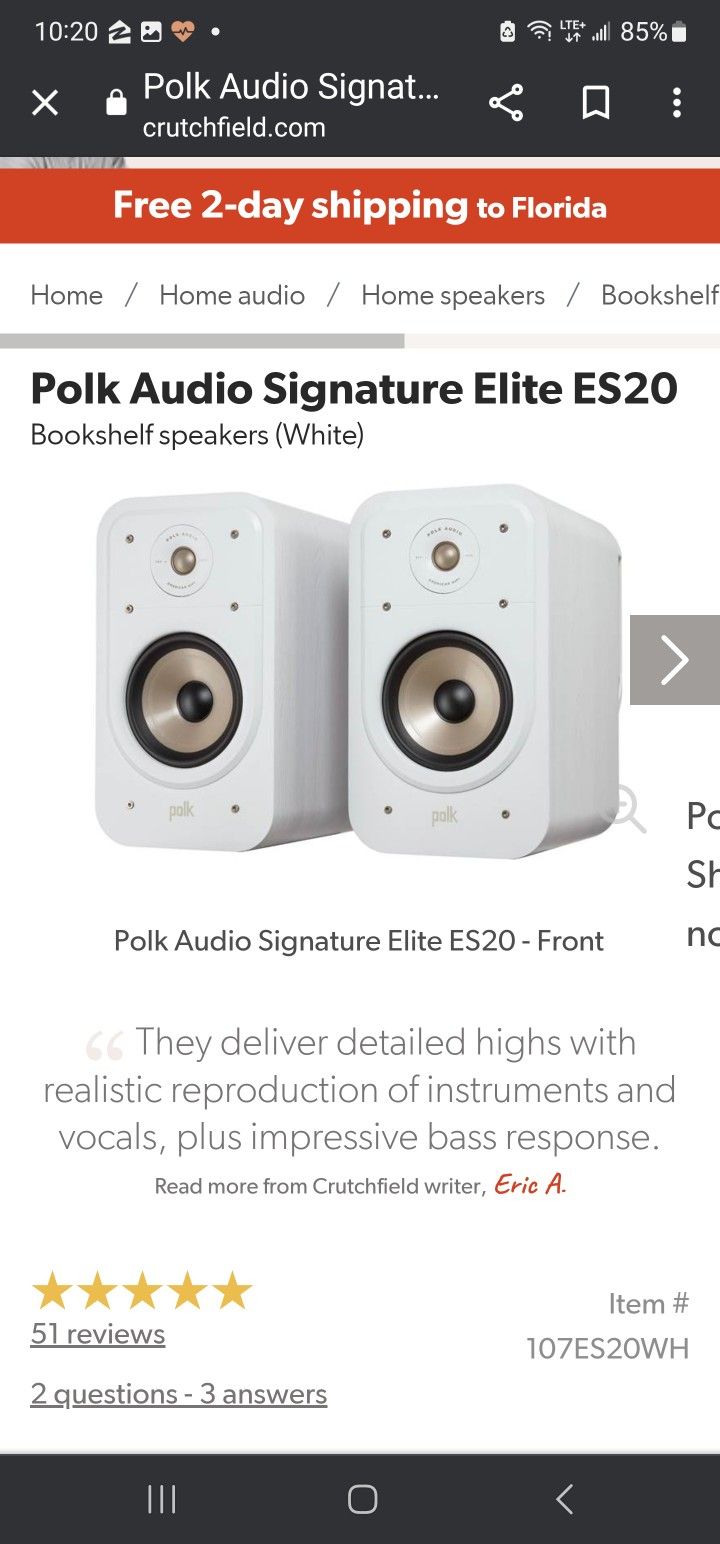Advance to the next product photo
The width and height of the screenshot is (720, 1544).
tap(676, 660)
